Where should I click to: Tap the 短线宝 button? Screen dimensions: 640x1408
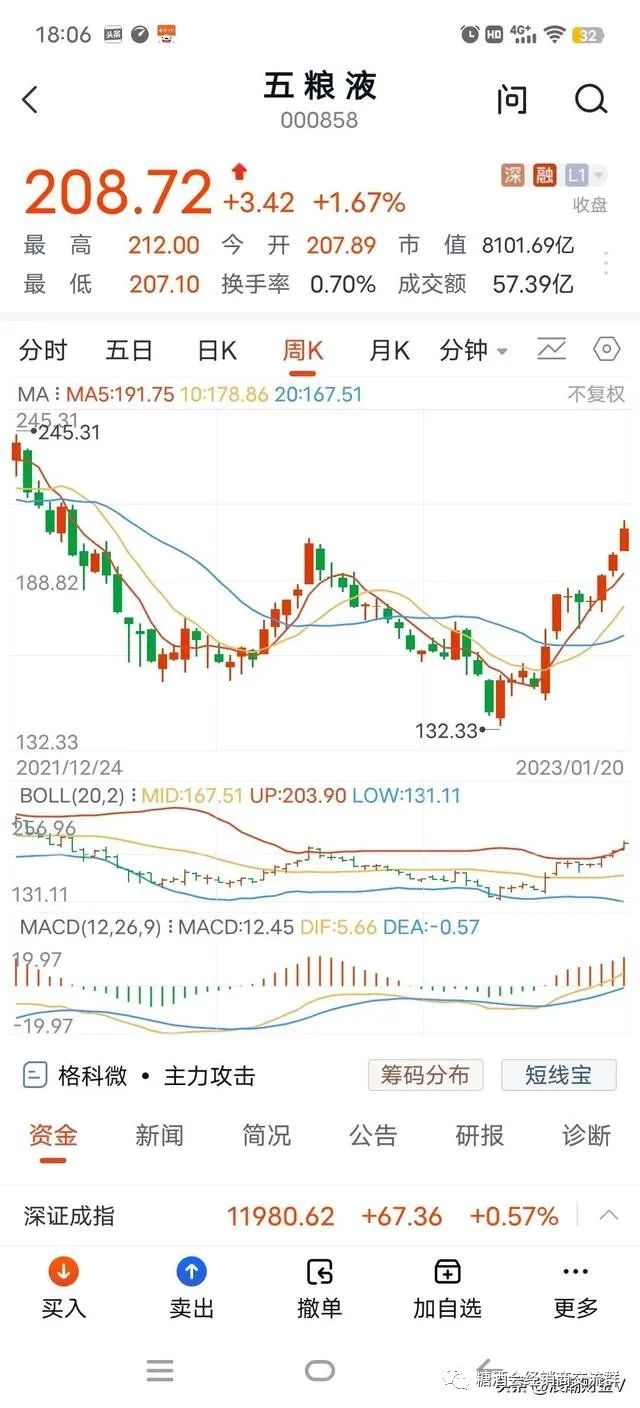[x=558, y=1075]
